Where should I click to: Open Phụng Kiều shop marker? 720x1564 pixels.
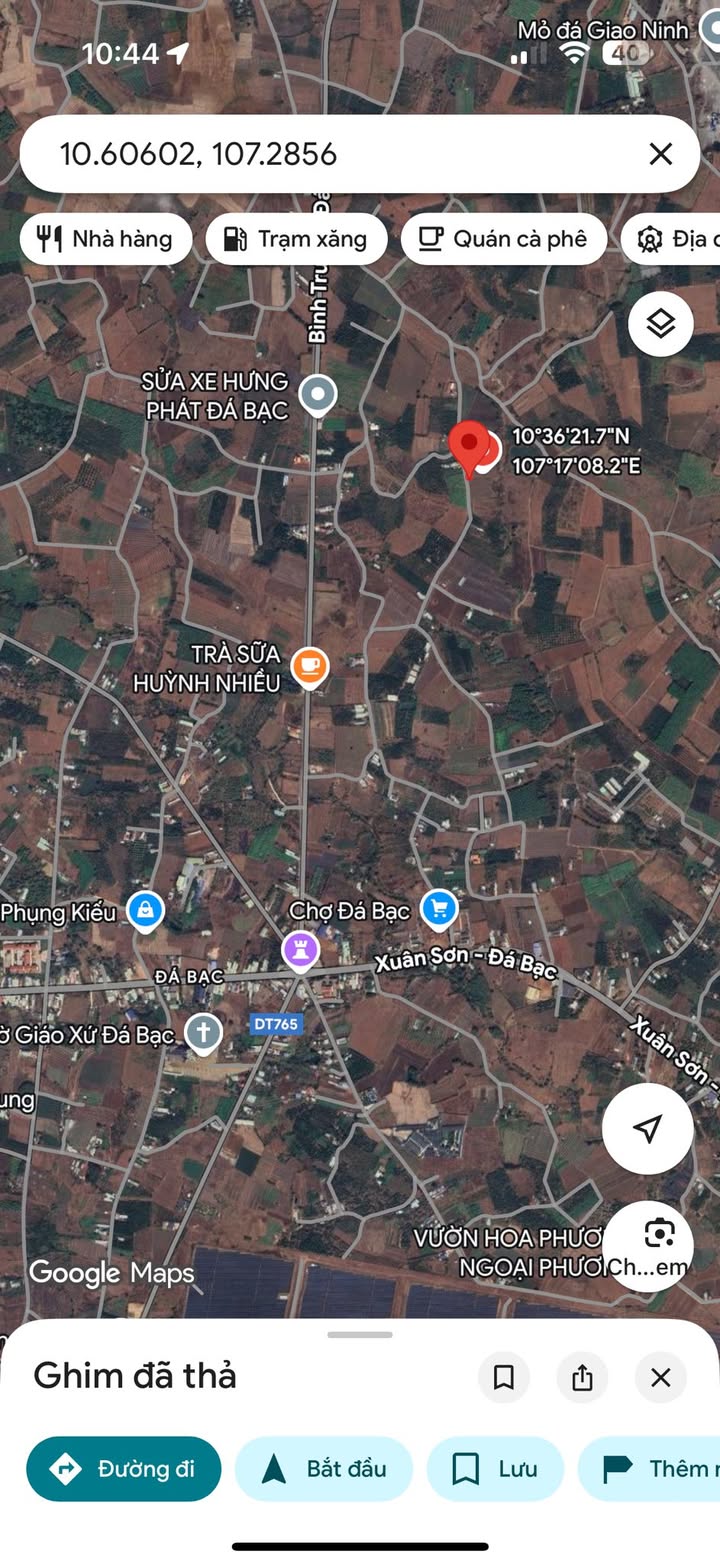pyautogui.click(x=146, y=911)
